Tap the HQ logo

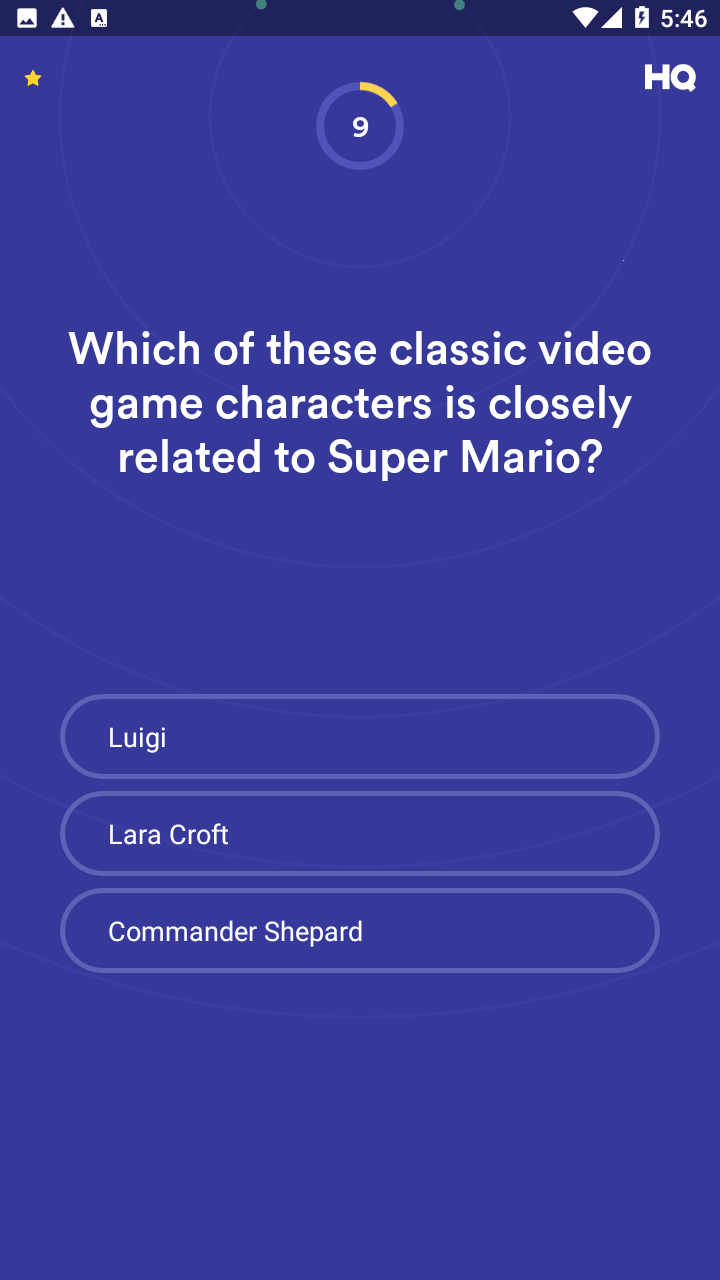coord(670,78)
